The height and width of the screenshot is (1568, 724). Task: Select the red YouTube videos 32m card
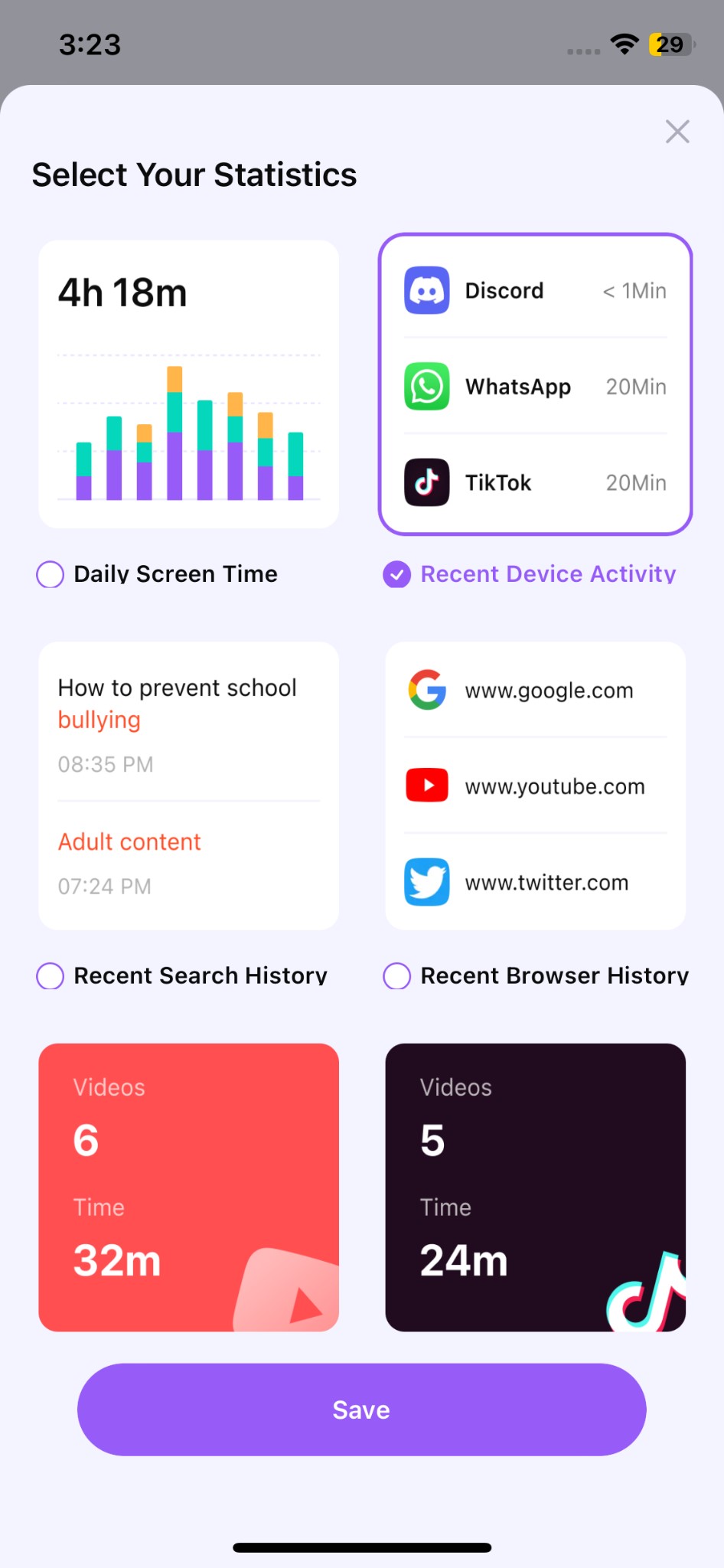(x=188, y=1187)
